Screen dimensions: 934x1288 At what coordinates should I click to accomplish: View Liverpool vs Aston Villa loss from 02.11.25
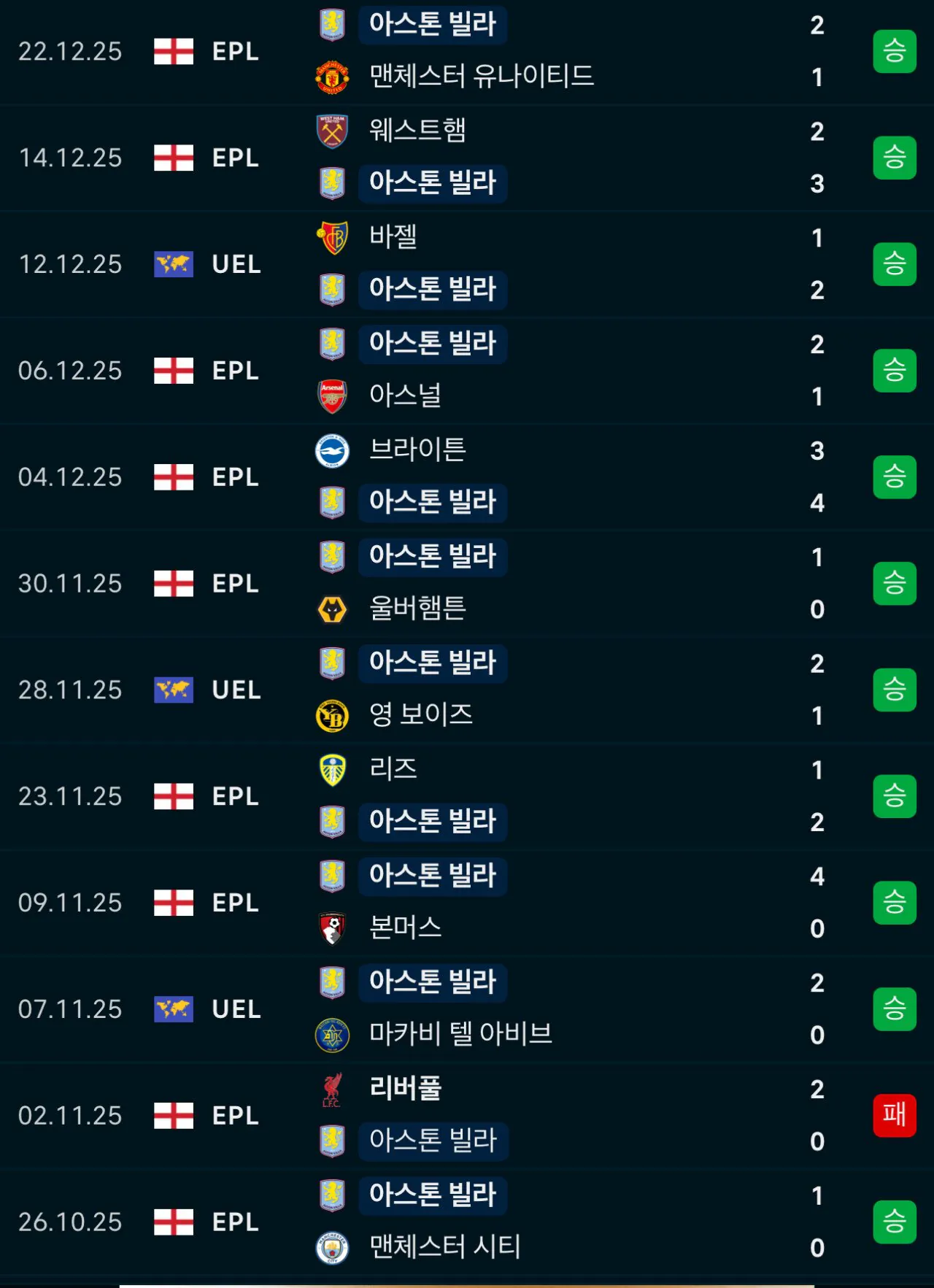(467, 1115)
